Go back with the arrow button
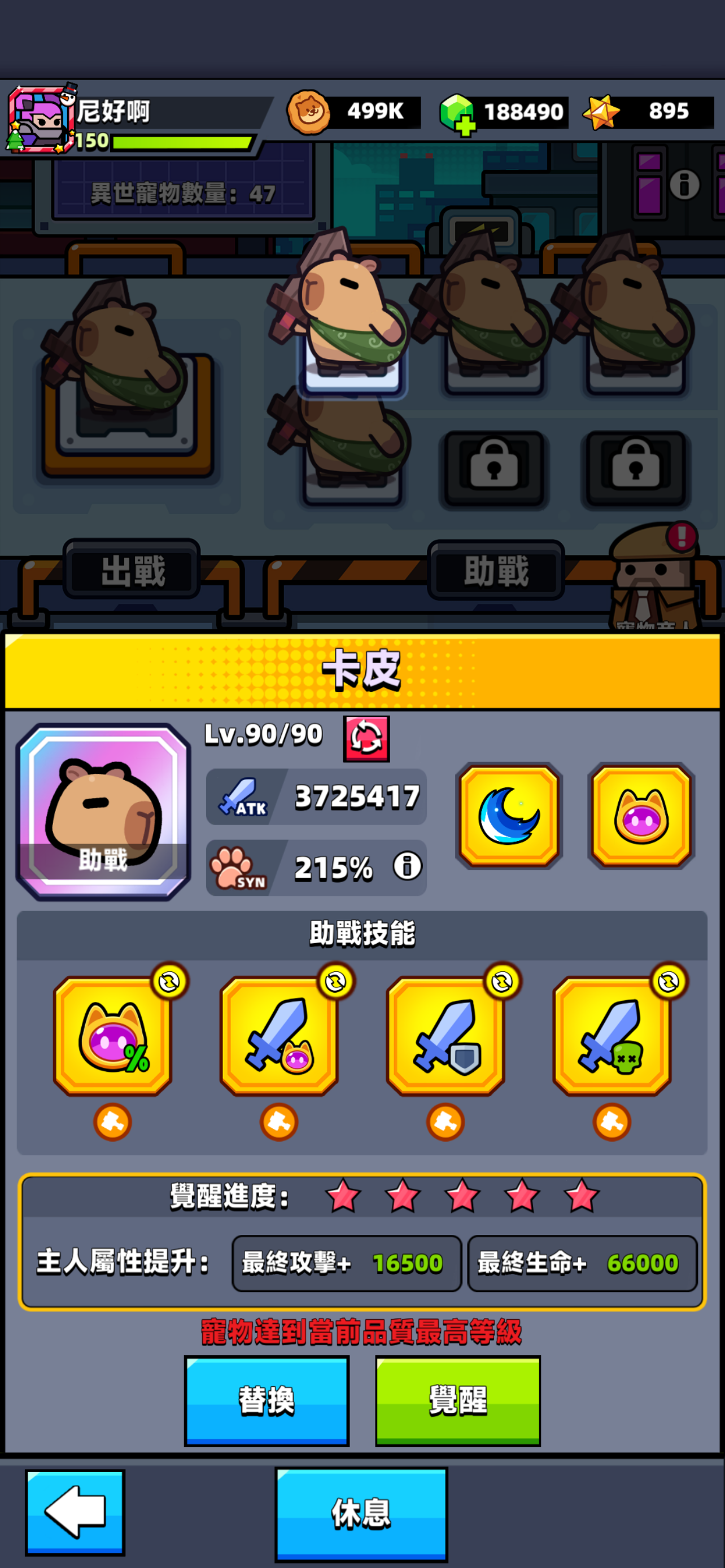Viewport: 725px width, 1568px height. (75, 1512)
